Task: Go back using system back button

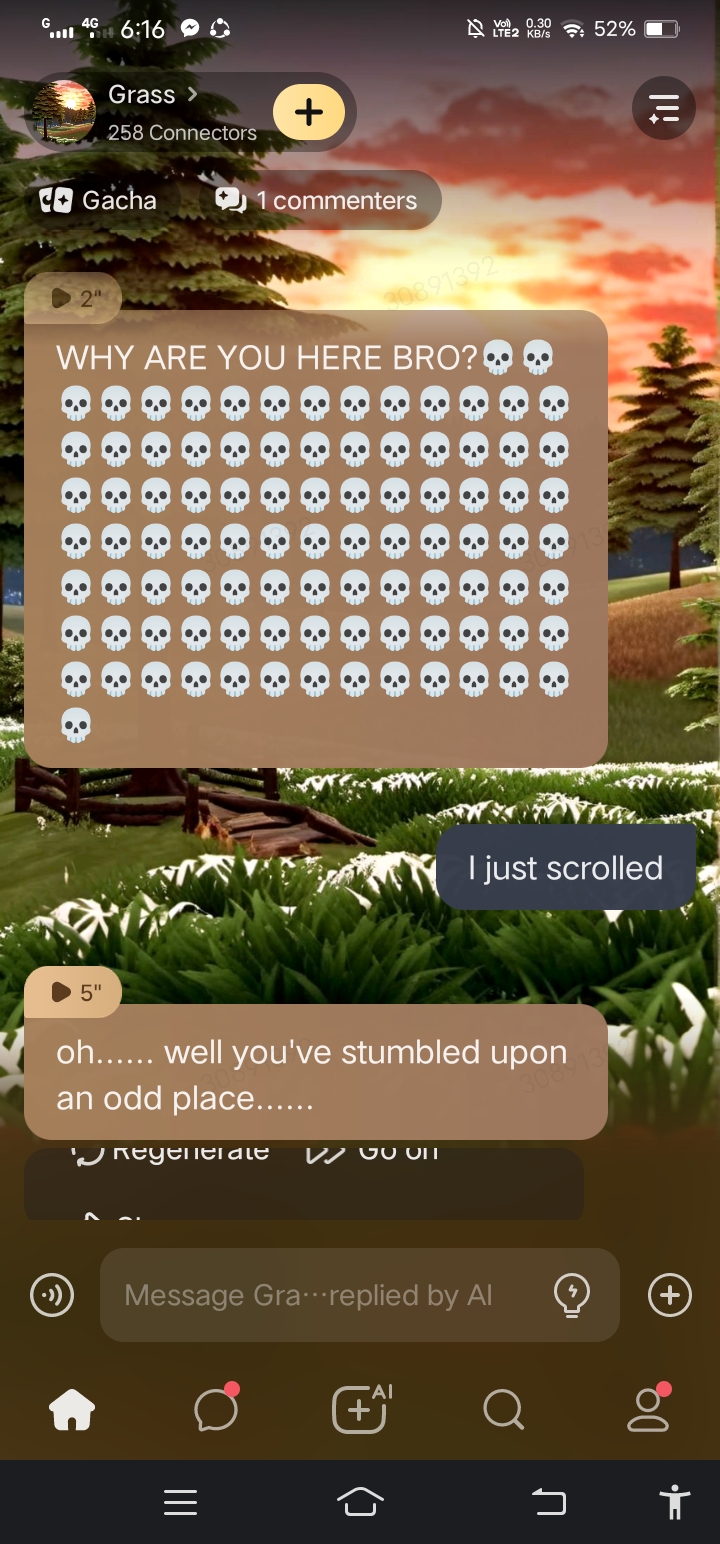Action: [548, 1501]
